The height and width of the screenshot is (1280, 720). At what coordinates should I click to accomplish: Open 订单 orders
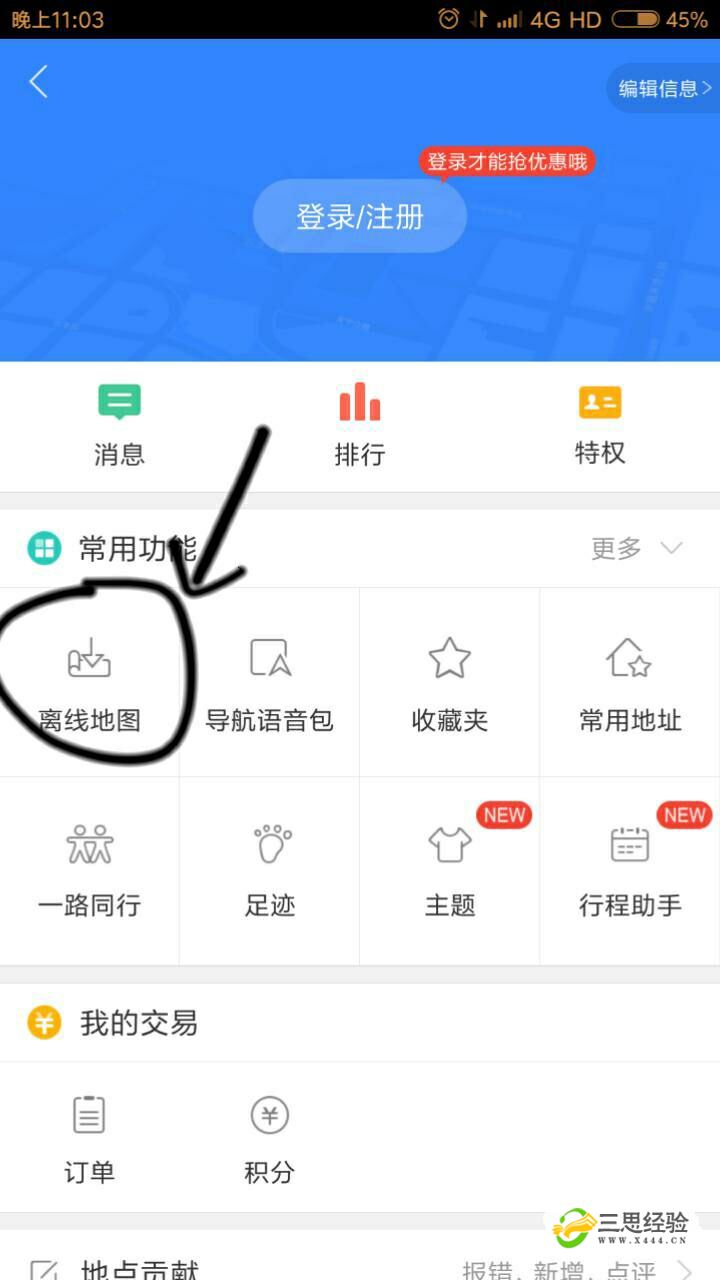click(x=90, y=1138)
